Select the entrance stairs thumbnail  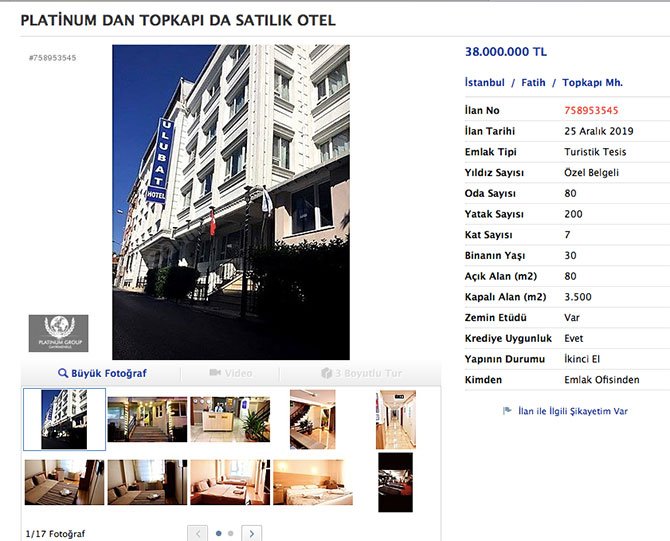(x=147, y=419)
